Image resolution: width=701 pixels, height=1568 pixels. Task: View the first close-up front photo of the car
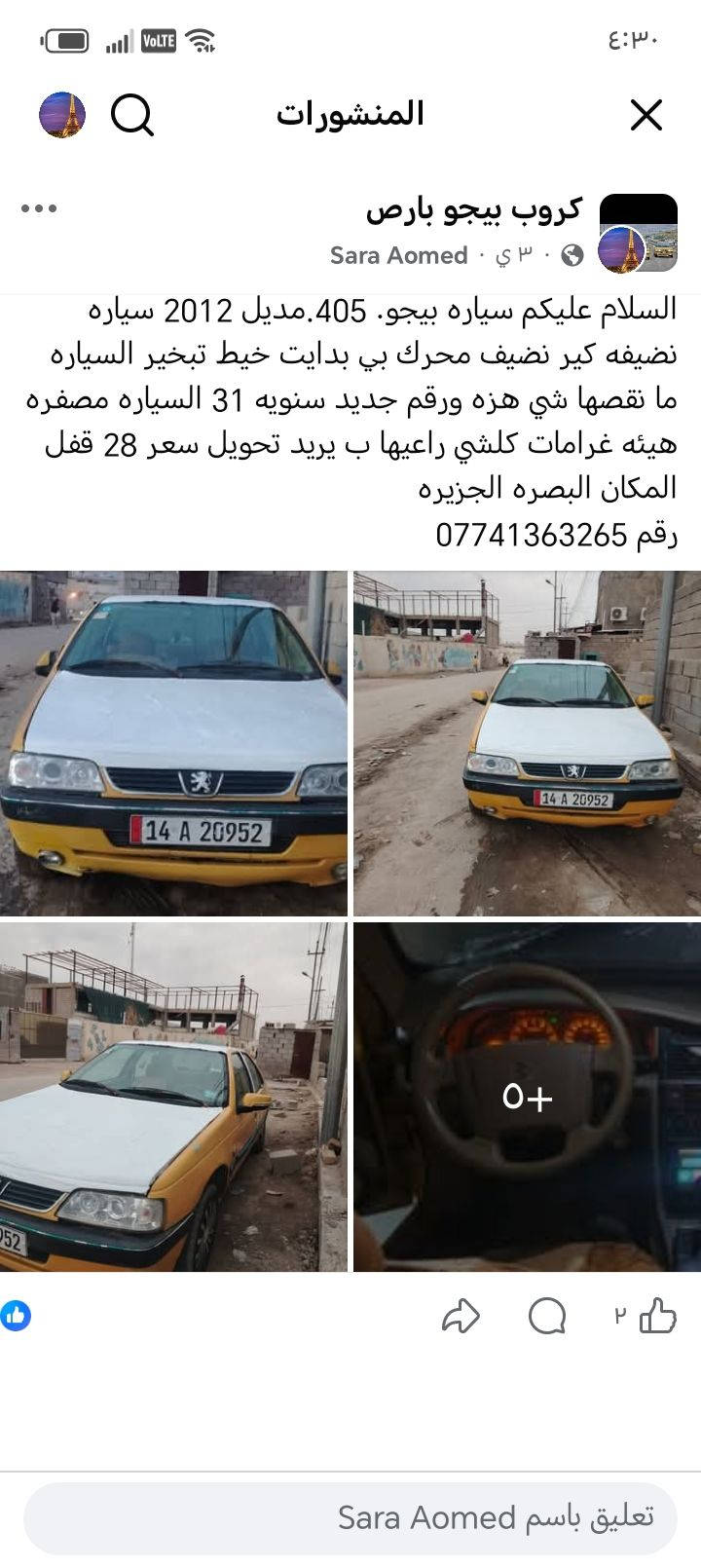173,742
